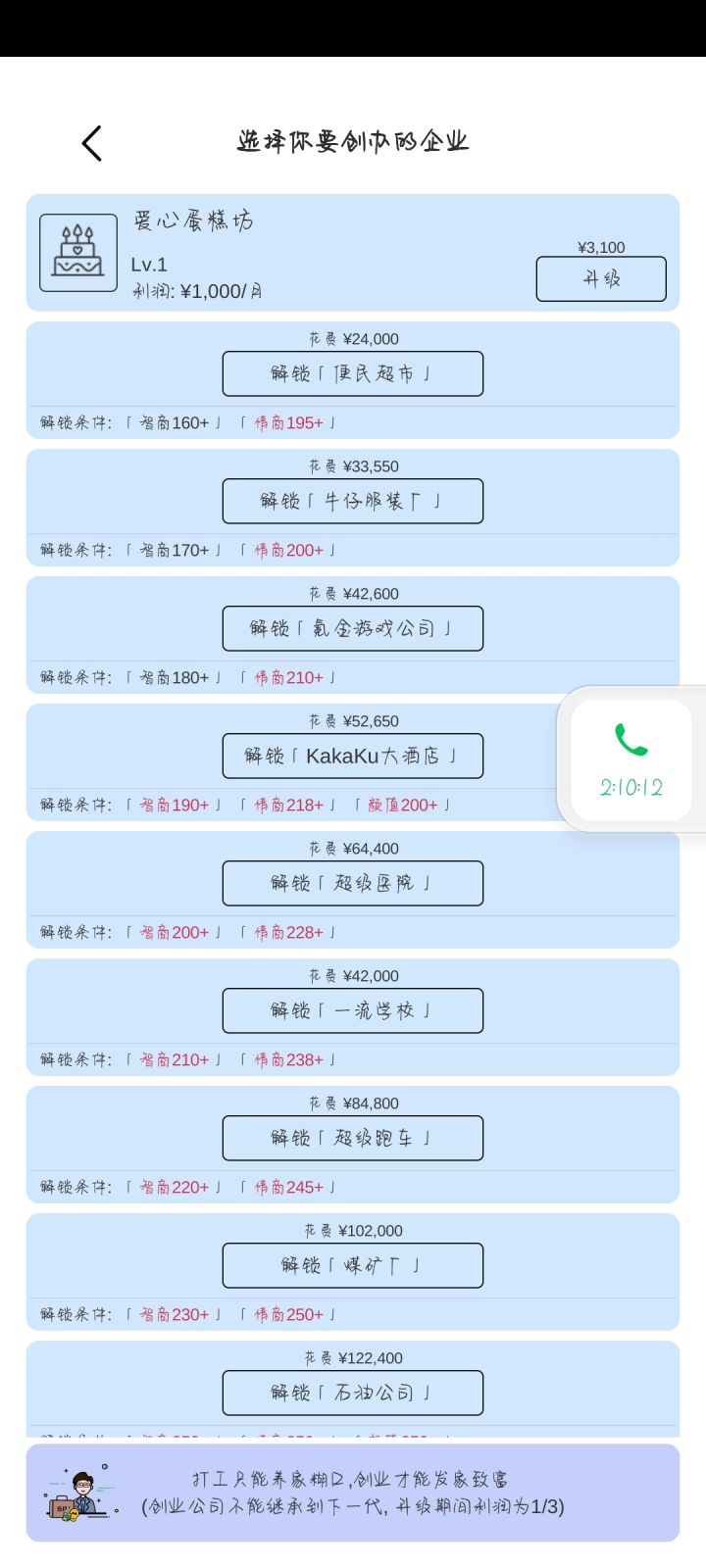Click the 爱心蛋糕坊 shop name

pos(192,220)
